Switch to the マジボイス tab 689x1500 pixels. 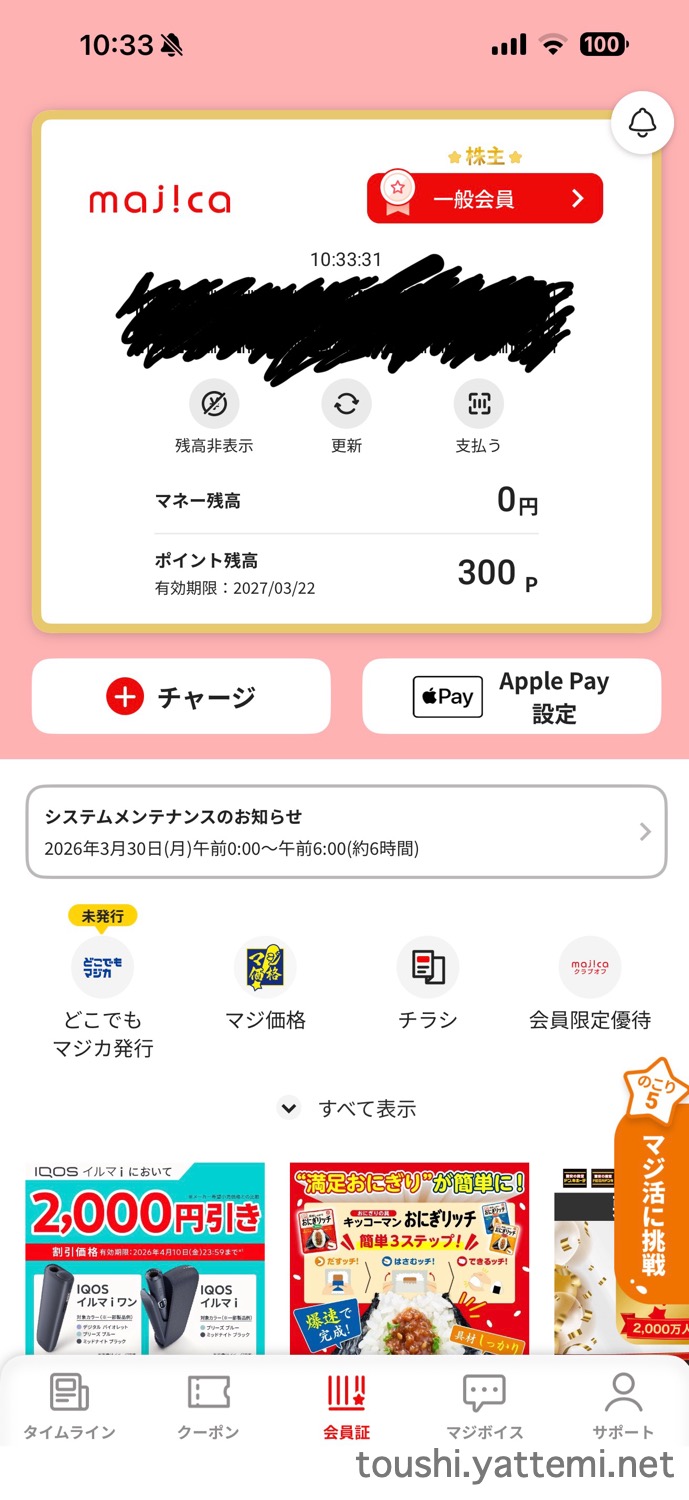(x=484, y=1407)
